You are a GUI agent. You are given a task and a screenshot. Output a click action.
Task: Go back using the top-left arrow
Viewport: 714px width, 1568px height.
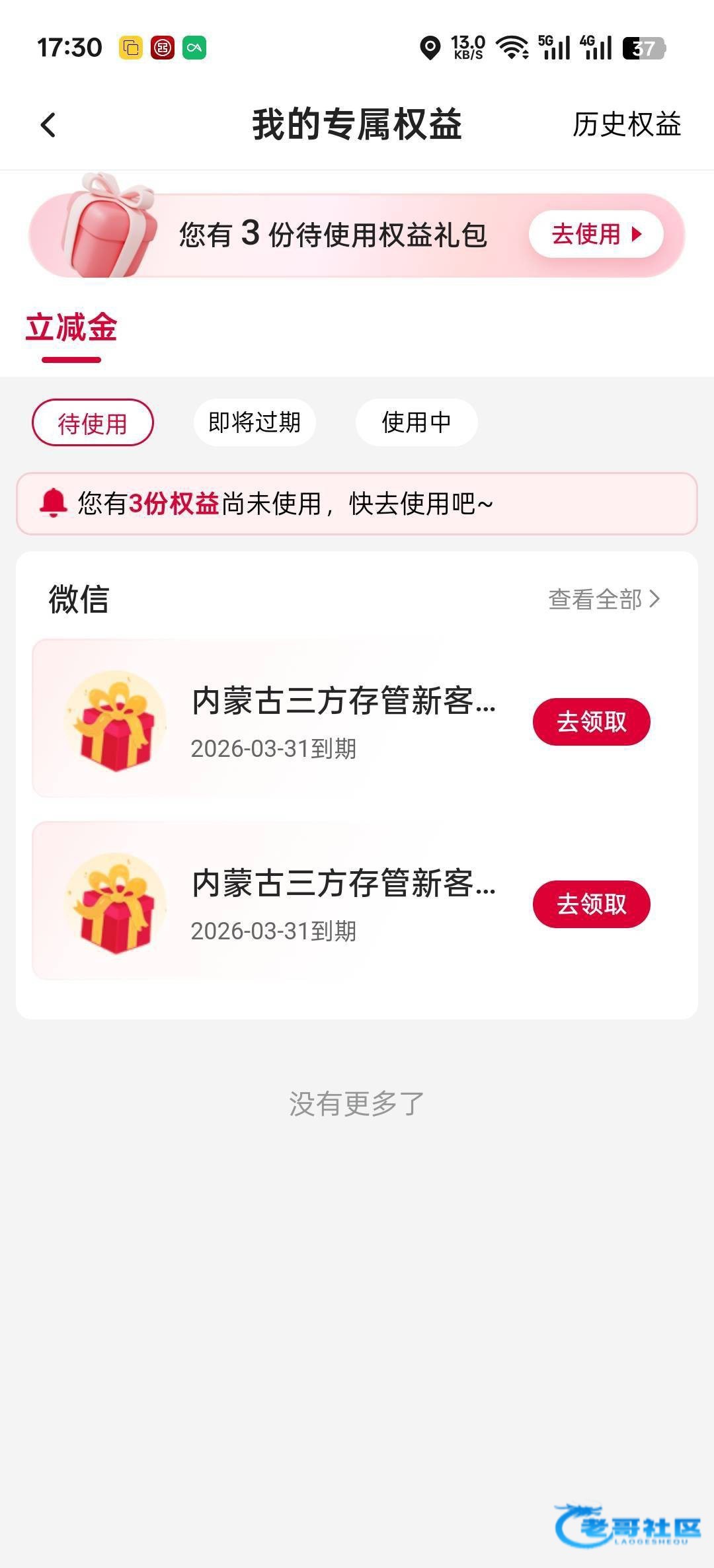coord(48,125)
